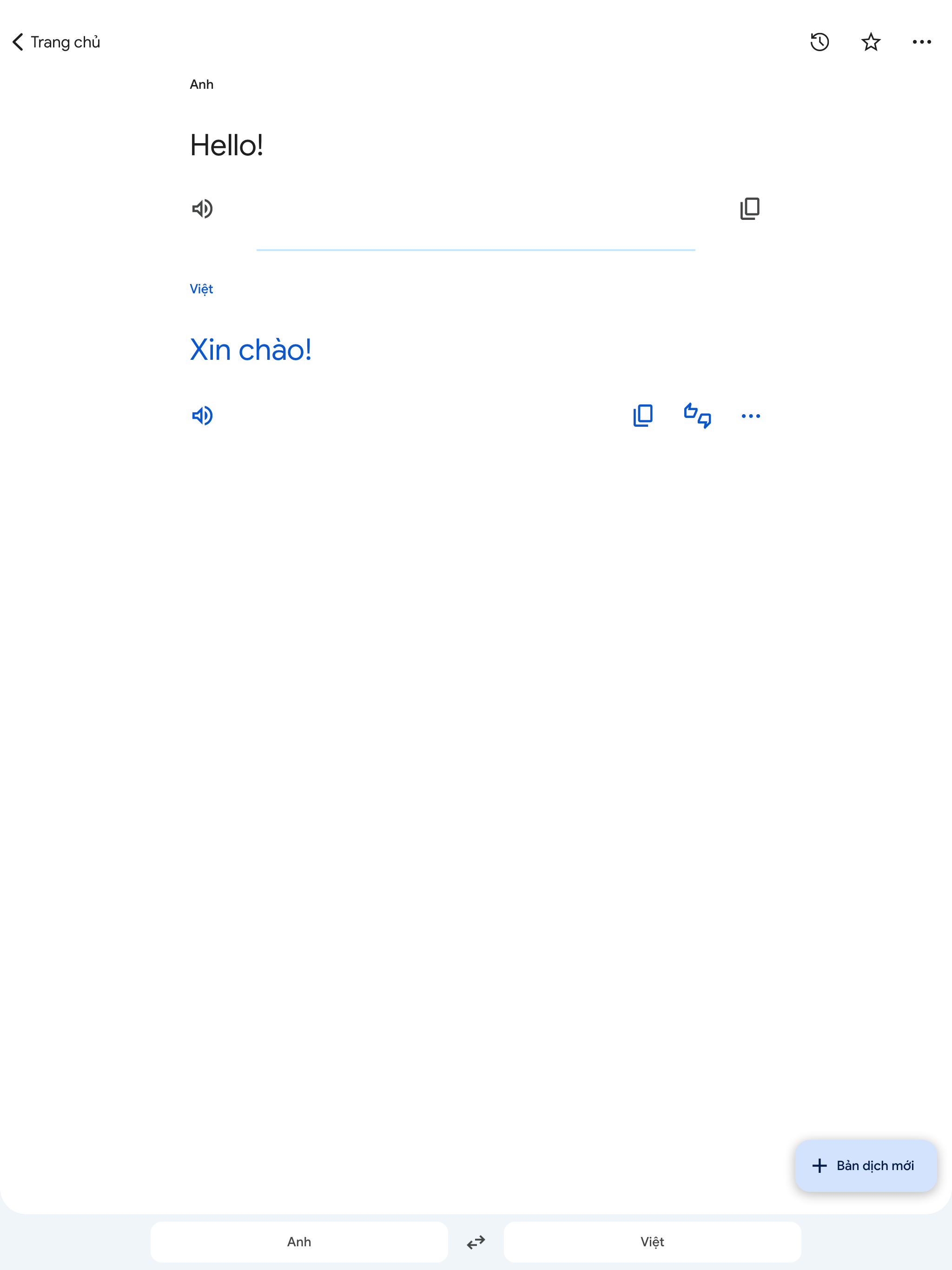Open the top-right overflow menu
This screenshot has width=952, height=1270.
point(922,41)
